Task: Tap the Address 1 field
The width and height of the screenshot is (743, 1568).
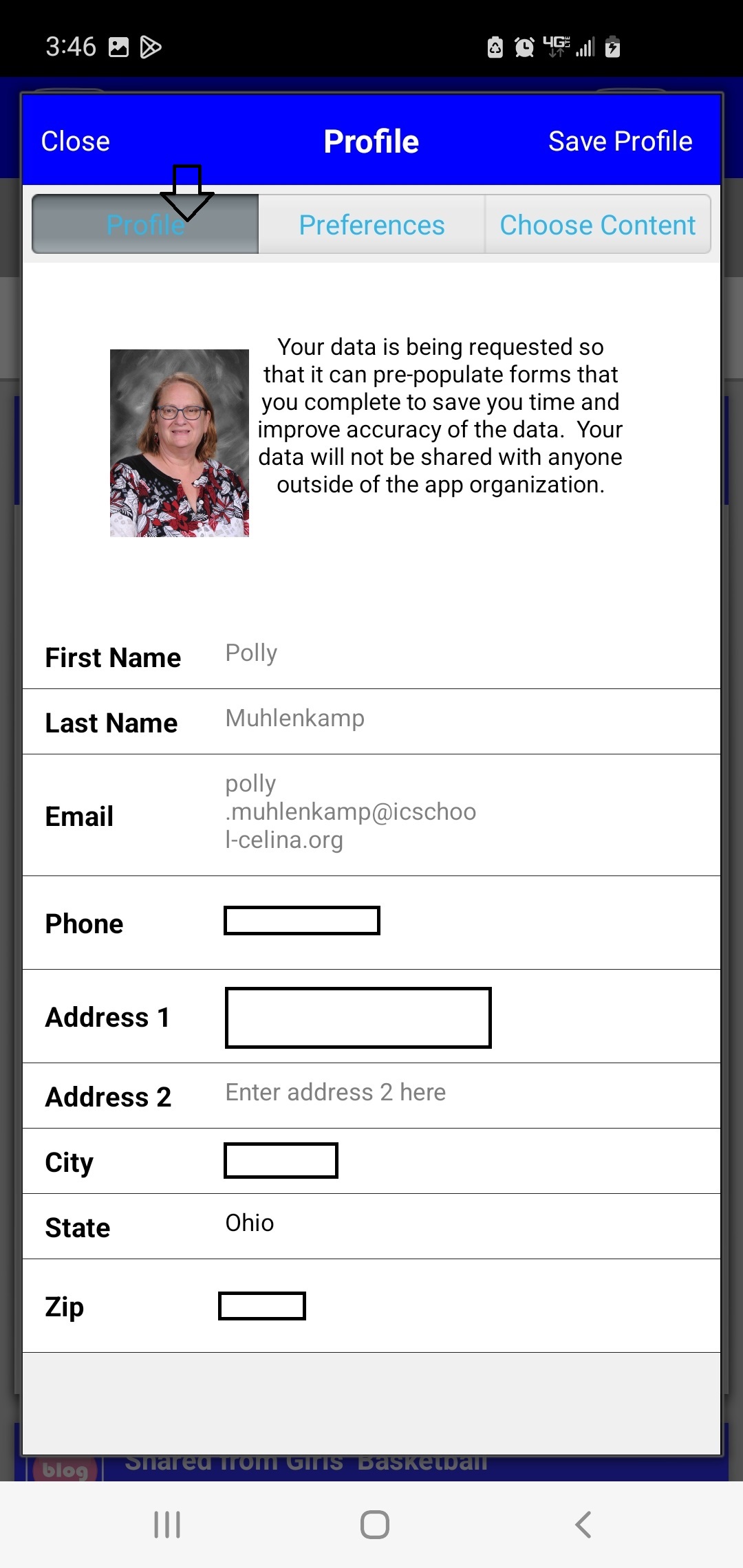Action: tap(358, 1018)
